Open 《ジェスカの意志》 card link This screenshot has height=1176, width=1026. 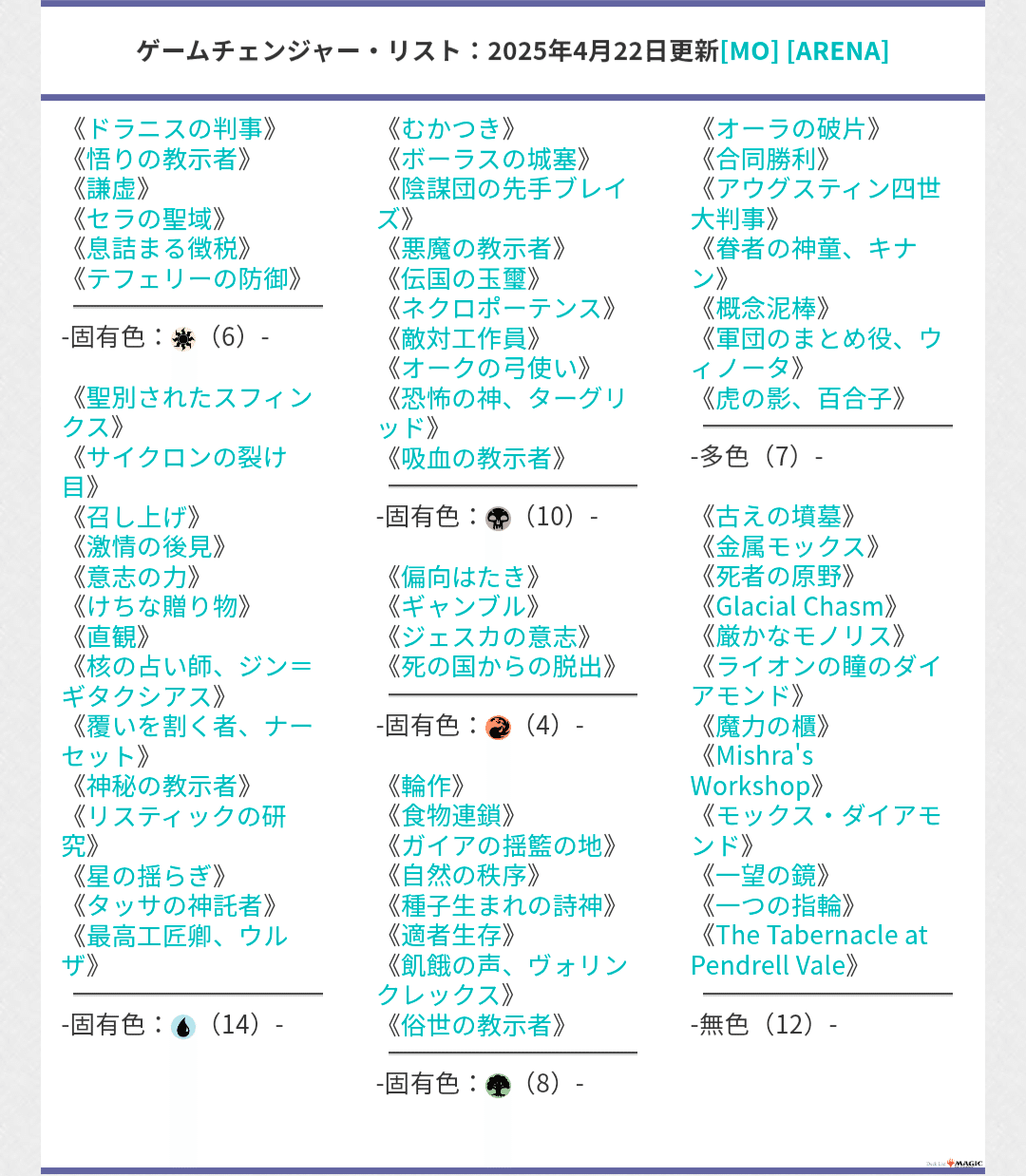pos(488,636)
